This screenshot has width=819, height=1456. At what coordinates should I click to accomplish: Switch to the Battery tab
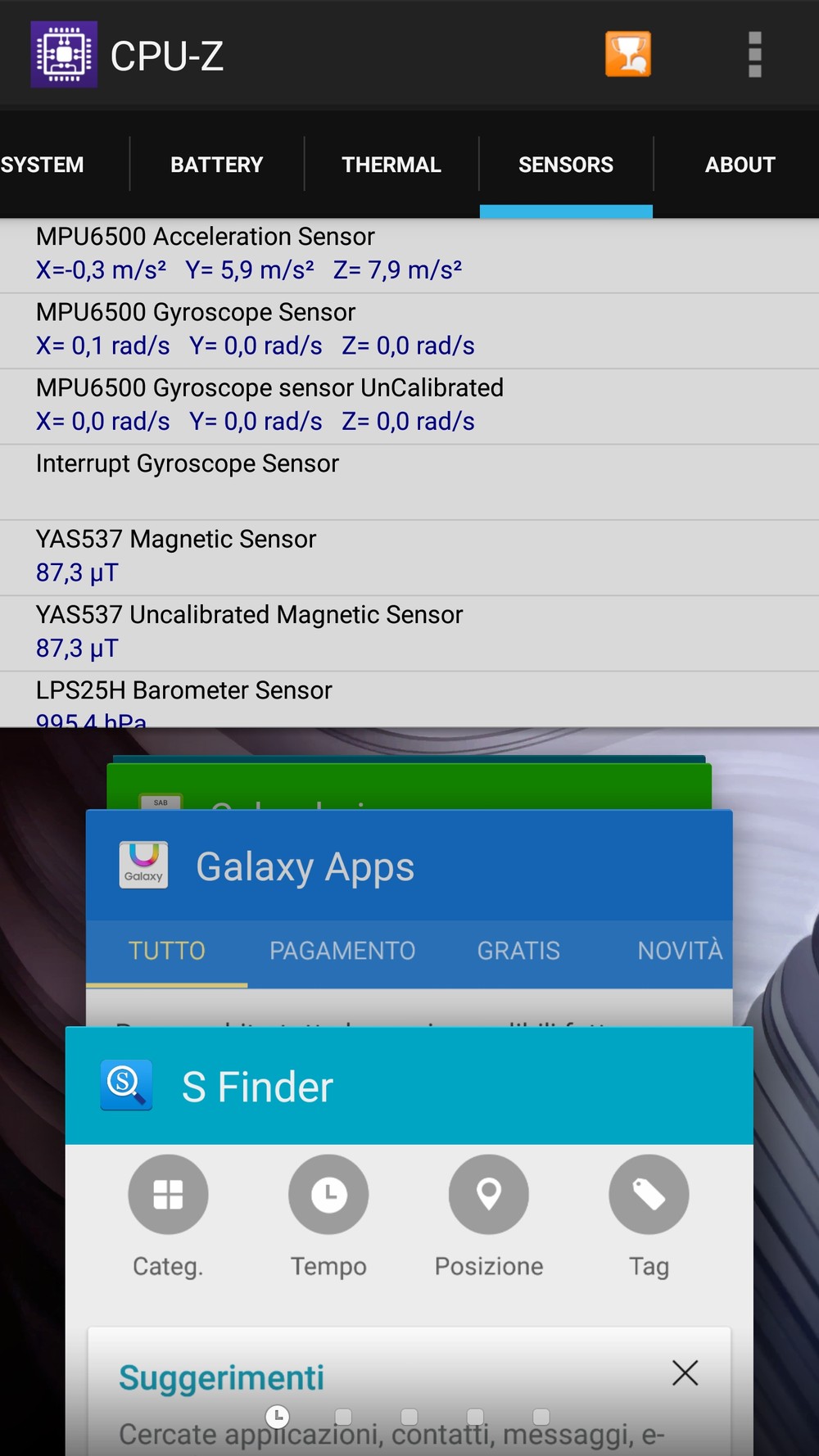[x=217, y=165]
